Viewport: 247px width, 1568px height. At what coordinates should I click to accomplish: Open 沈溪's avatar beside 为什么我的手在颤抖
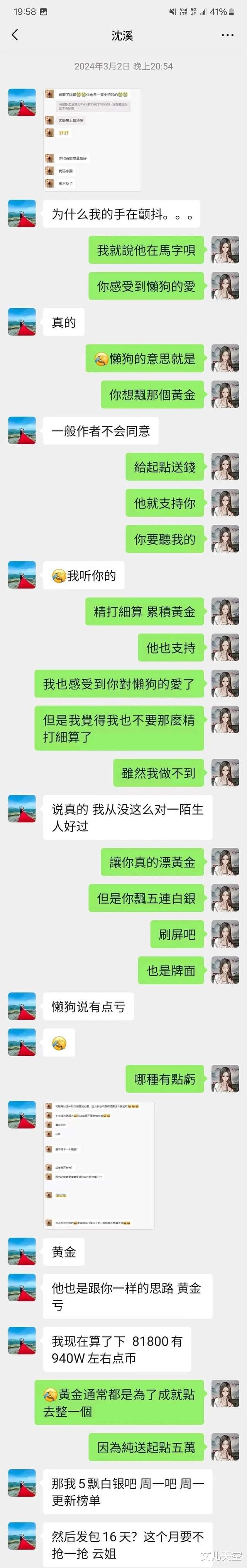tap(22, 213)
